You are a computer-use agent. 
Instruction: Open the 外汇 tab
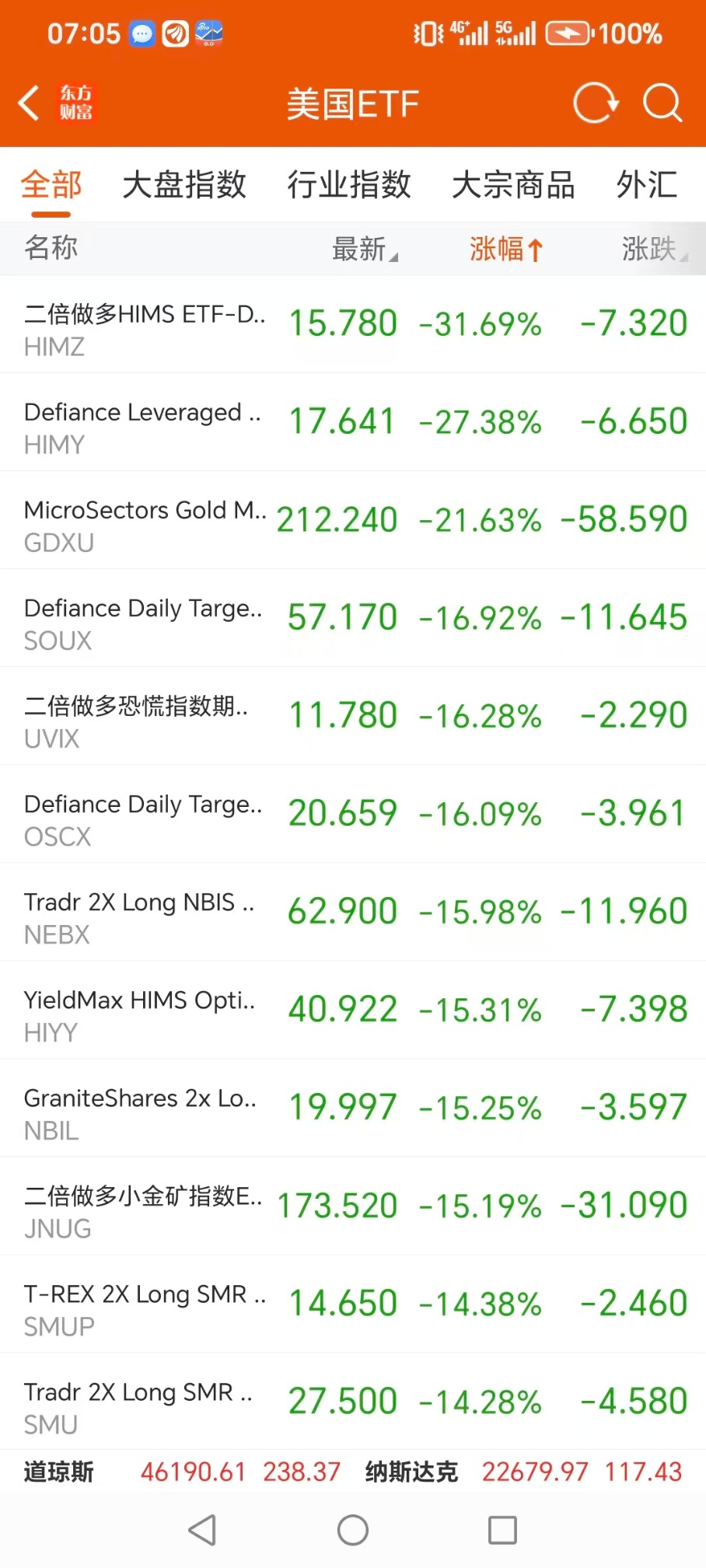(646, 185)
